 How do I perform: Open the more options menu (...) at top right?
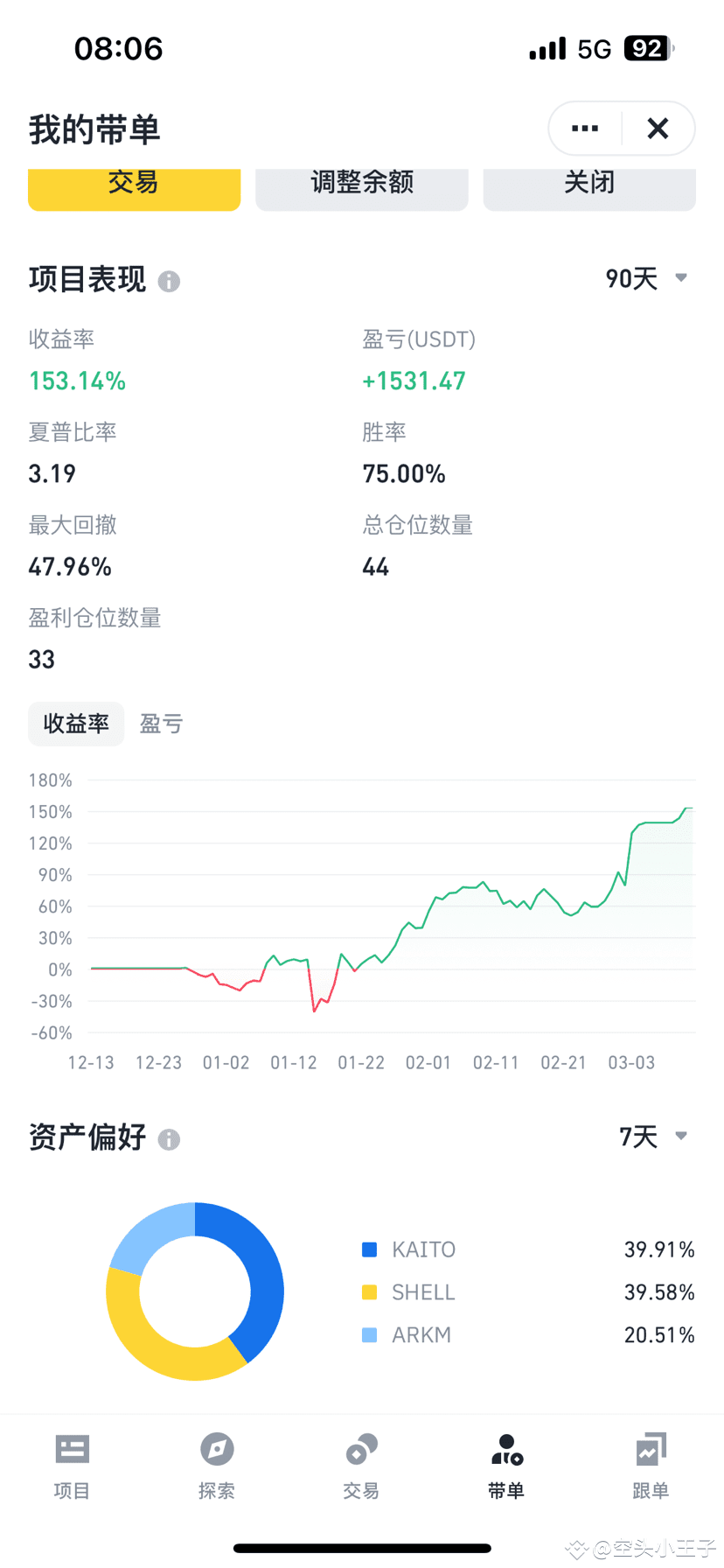coord(583,128)
